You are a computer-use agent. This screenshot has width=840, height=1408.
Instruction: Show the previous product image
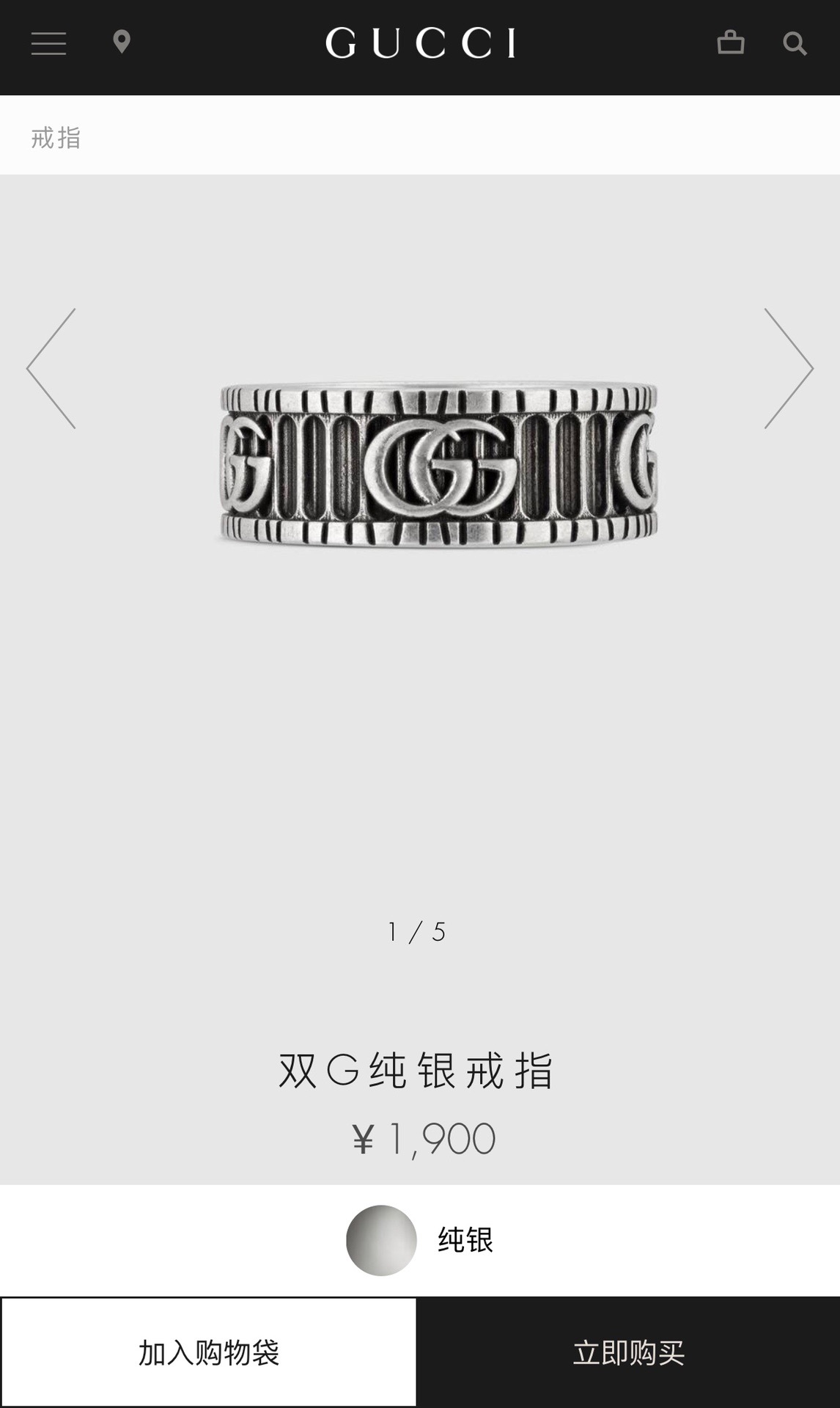point(51,368)
